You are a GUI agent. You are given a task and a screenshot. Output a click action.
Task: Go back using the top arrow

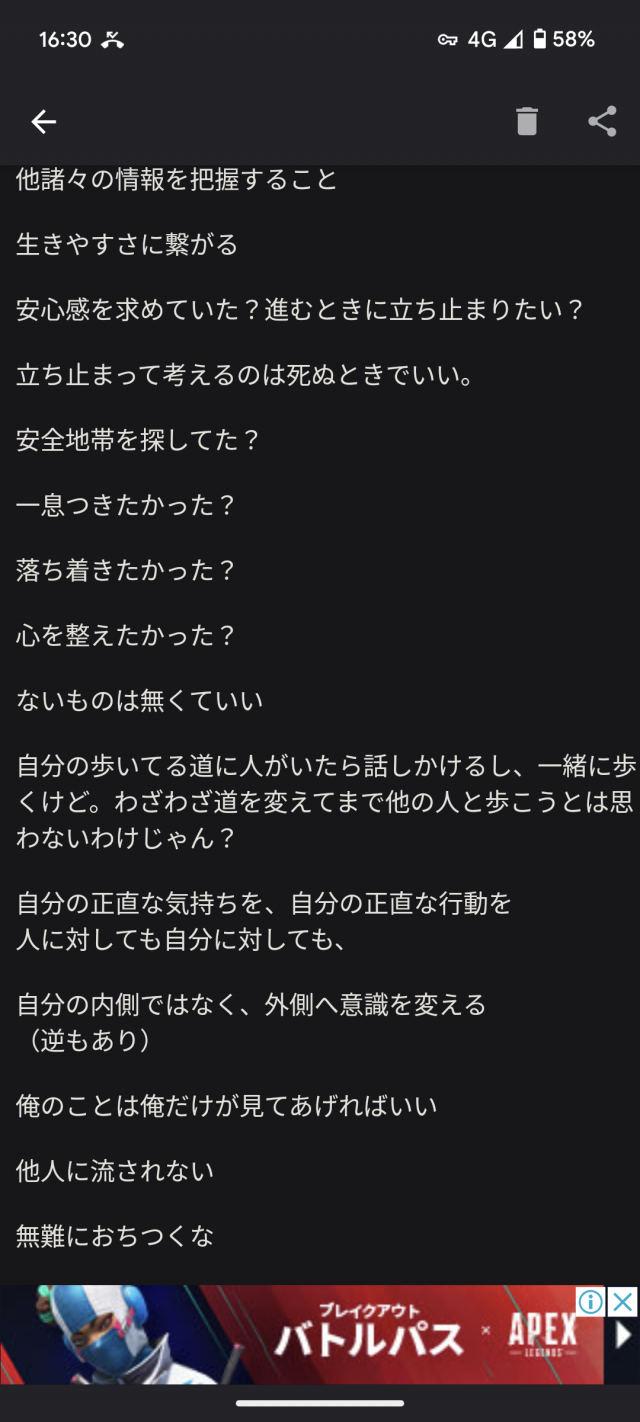44,122
